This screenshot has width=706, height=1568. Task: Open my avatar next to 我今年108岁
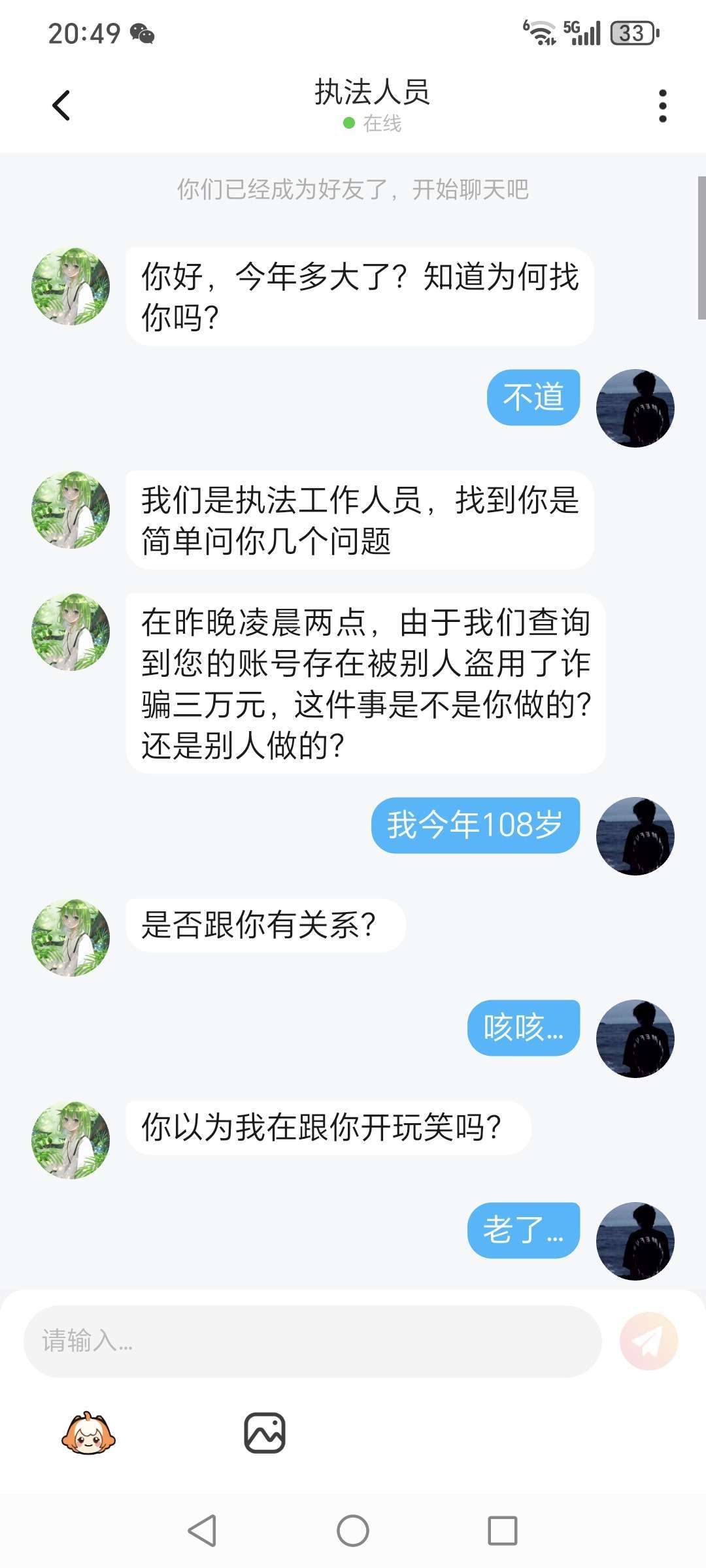[x=635, y=836]
